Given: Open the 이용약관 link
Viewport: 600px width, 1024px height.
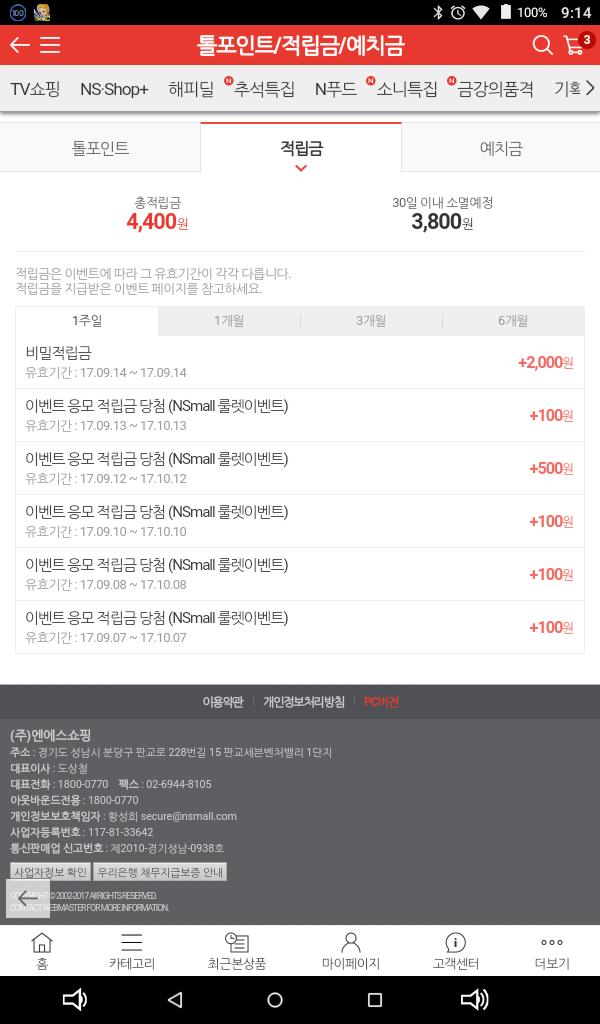Looking at the screenshot, I should [222, 702].
